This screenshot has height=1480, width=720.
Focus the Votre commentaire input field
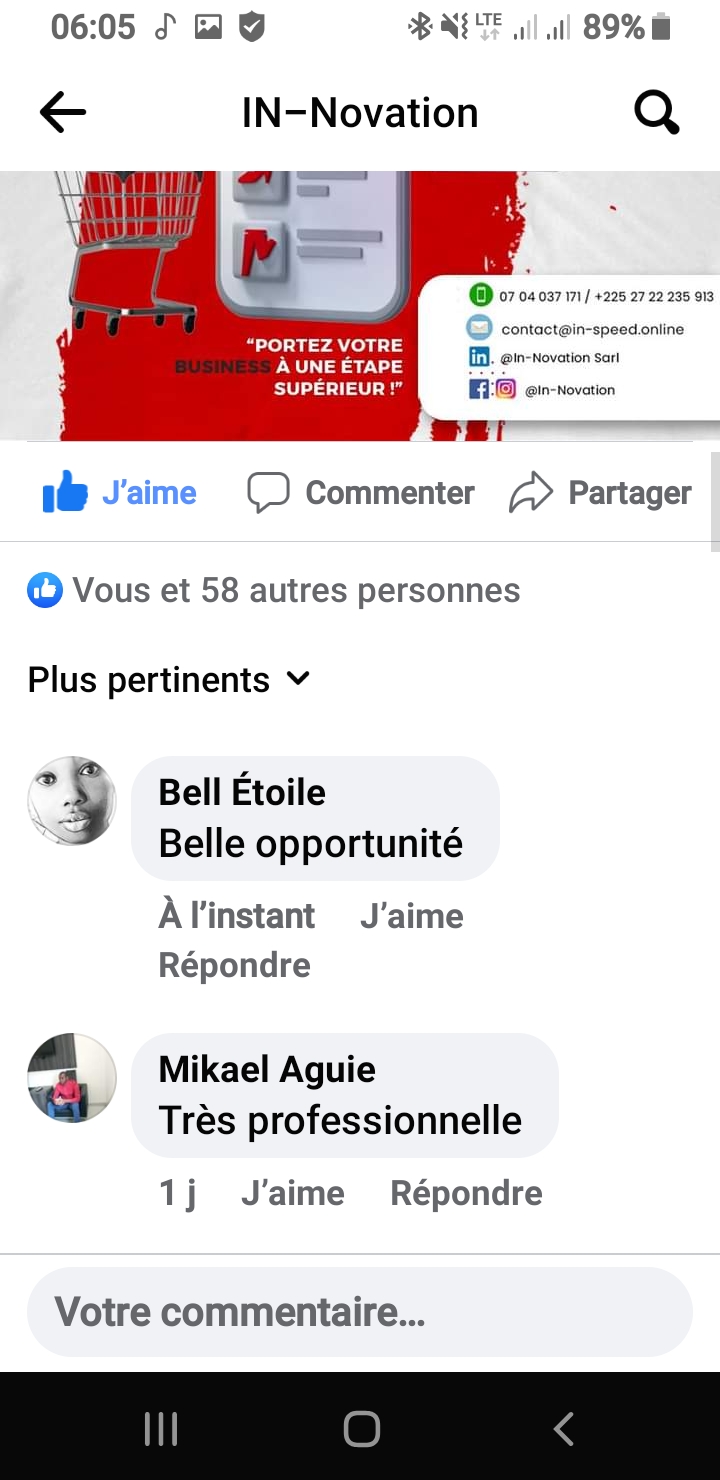tap(360, 1312)
